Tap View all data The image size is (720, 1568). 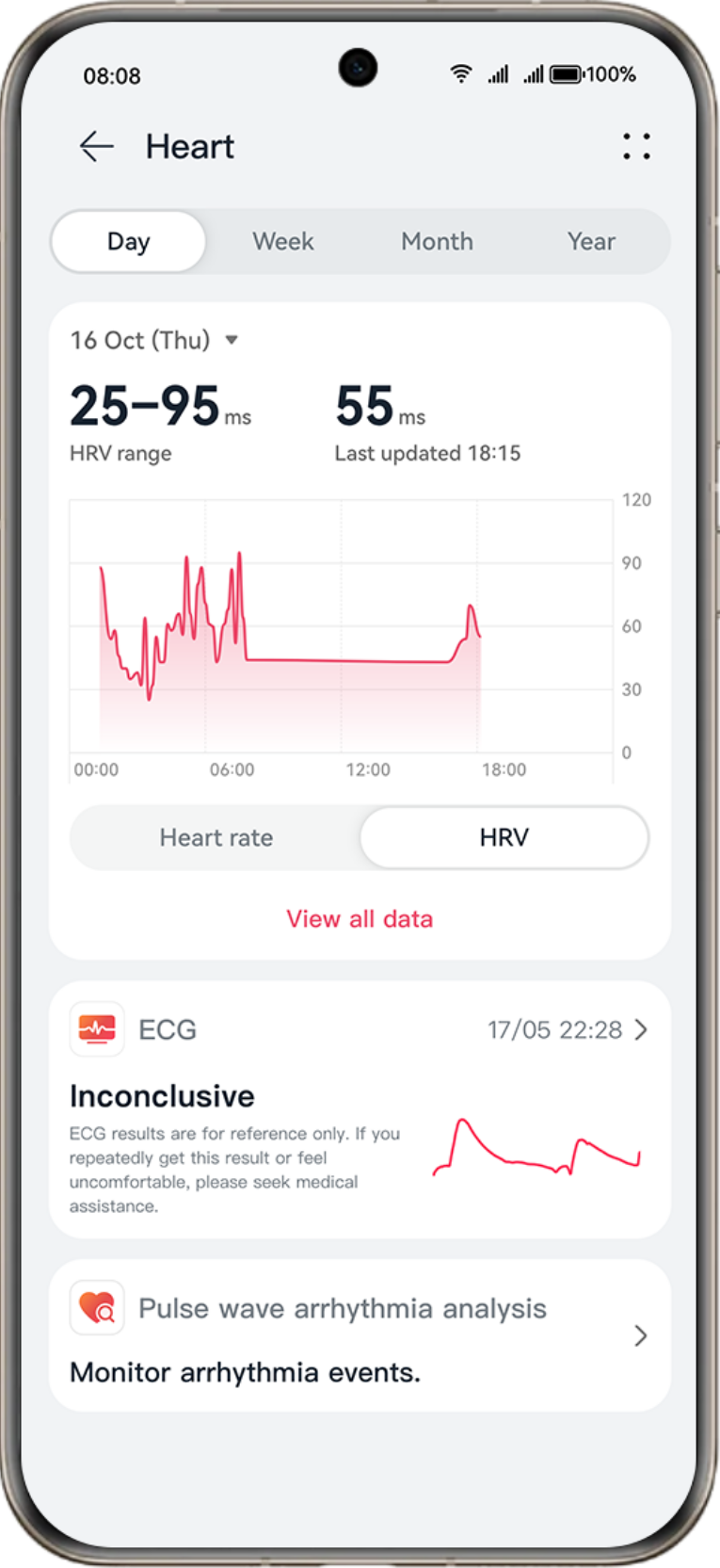pos(360,918)
